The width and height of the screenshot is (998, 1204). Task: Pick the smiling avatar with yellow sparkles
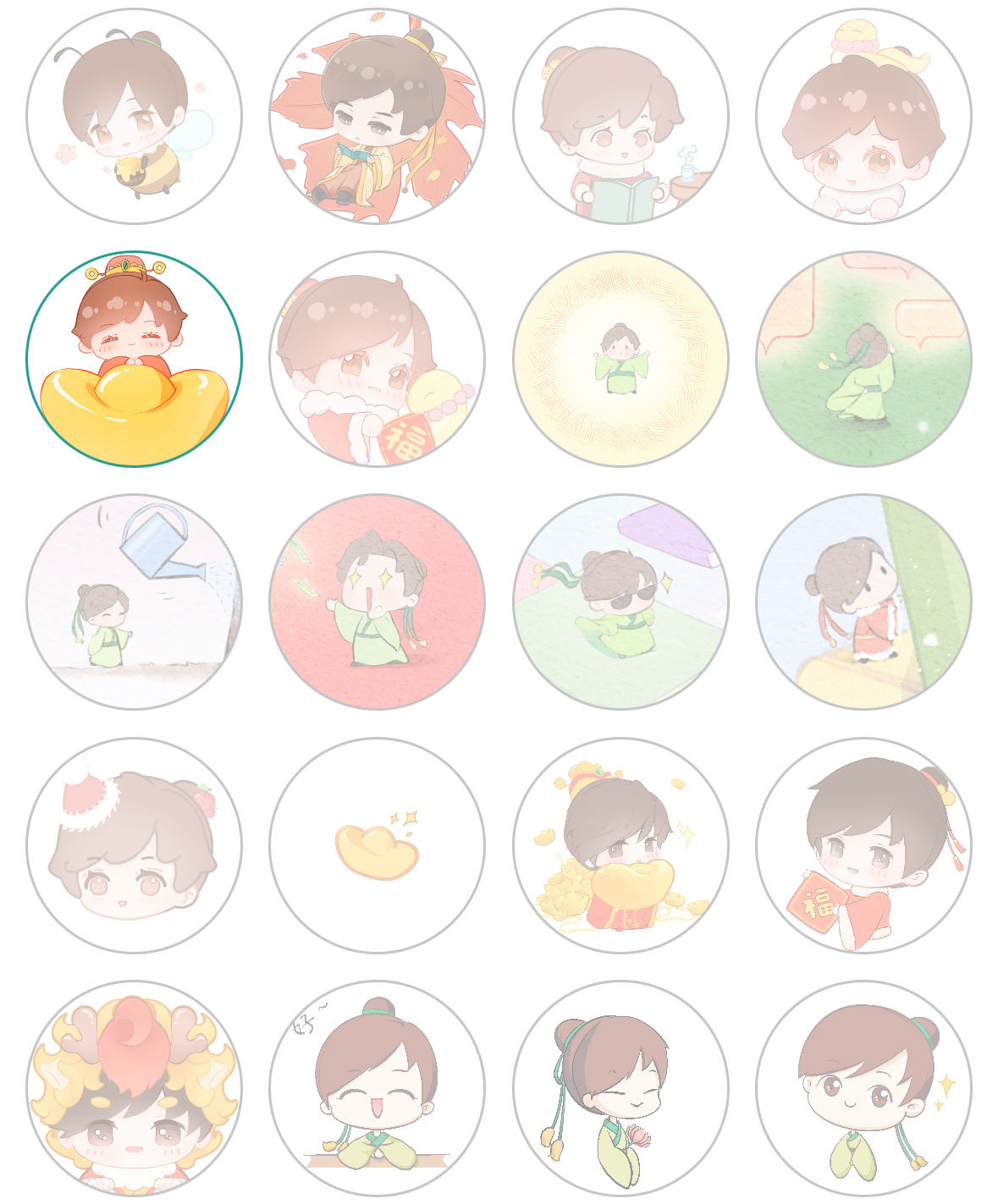click(x=863, y=1088)
